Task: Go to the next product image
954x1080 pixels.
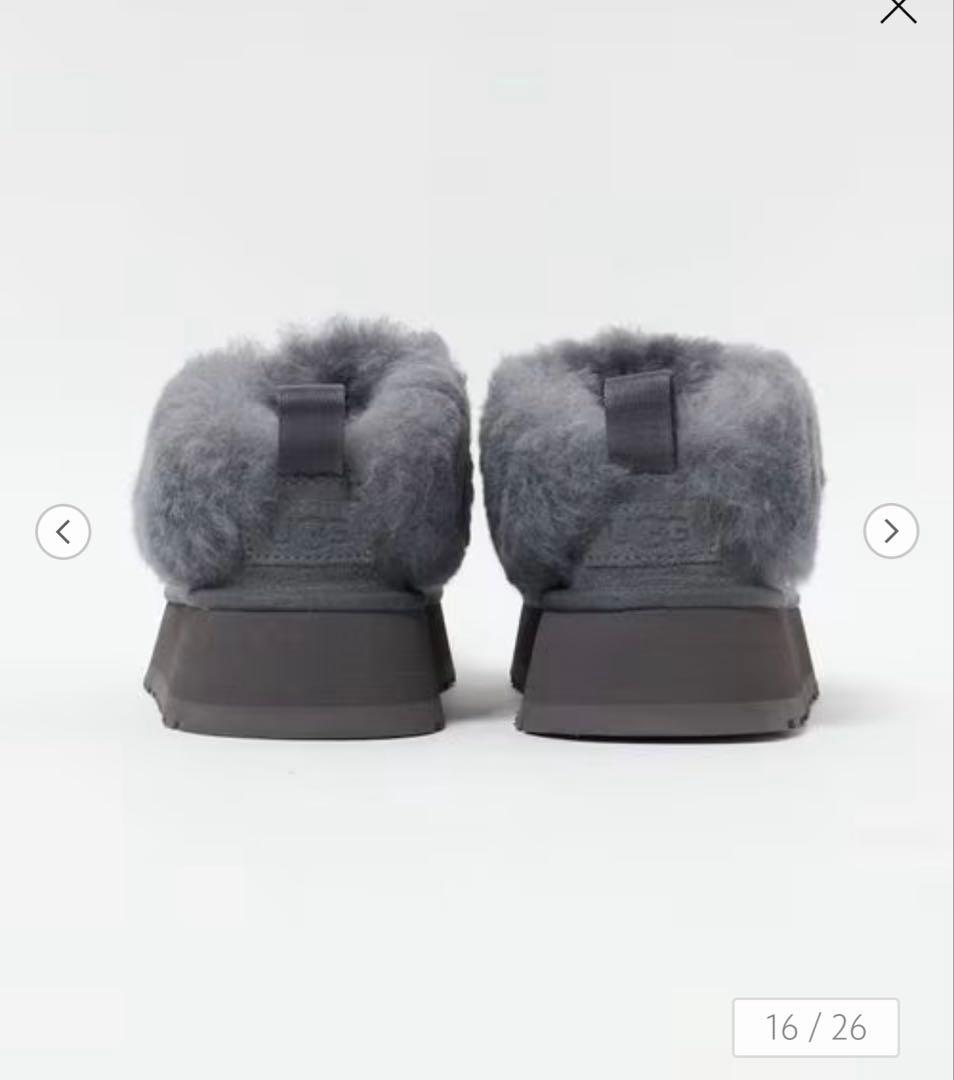Action: pyautogui.click(x=890, y=531)
